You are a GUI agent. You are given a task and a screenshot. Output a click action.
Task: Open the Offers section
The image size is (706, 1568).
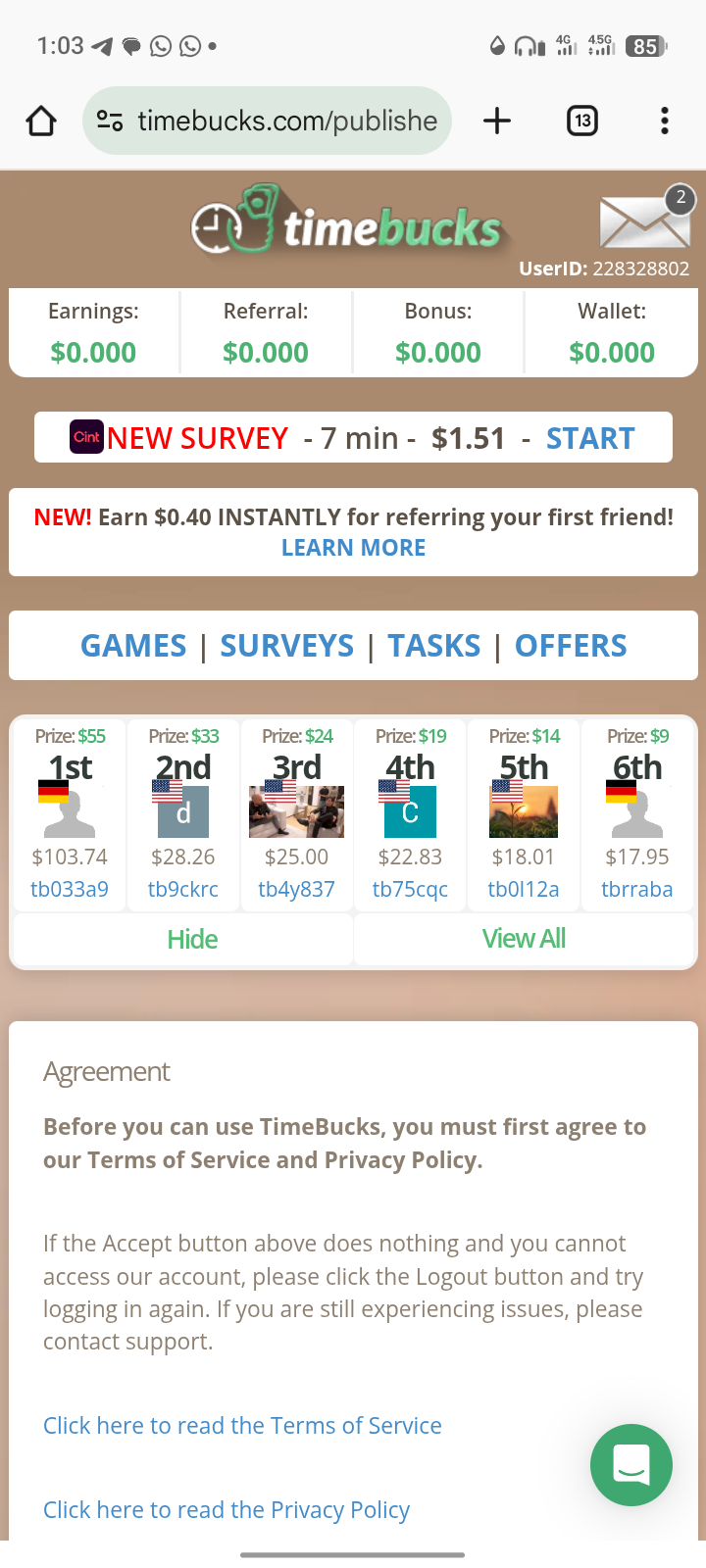[x=571, y=646]
